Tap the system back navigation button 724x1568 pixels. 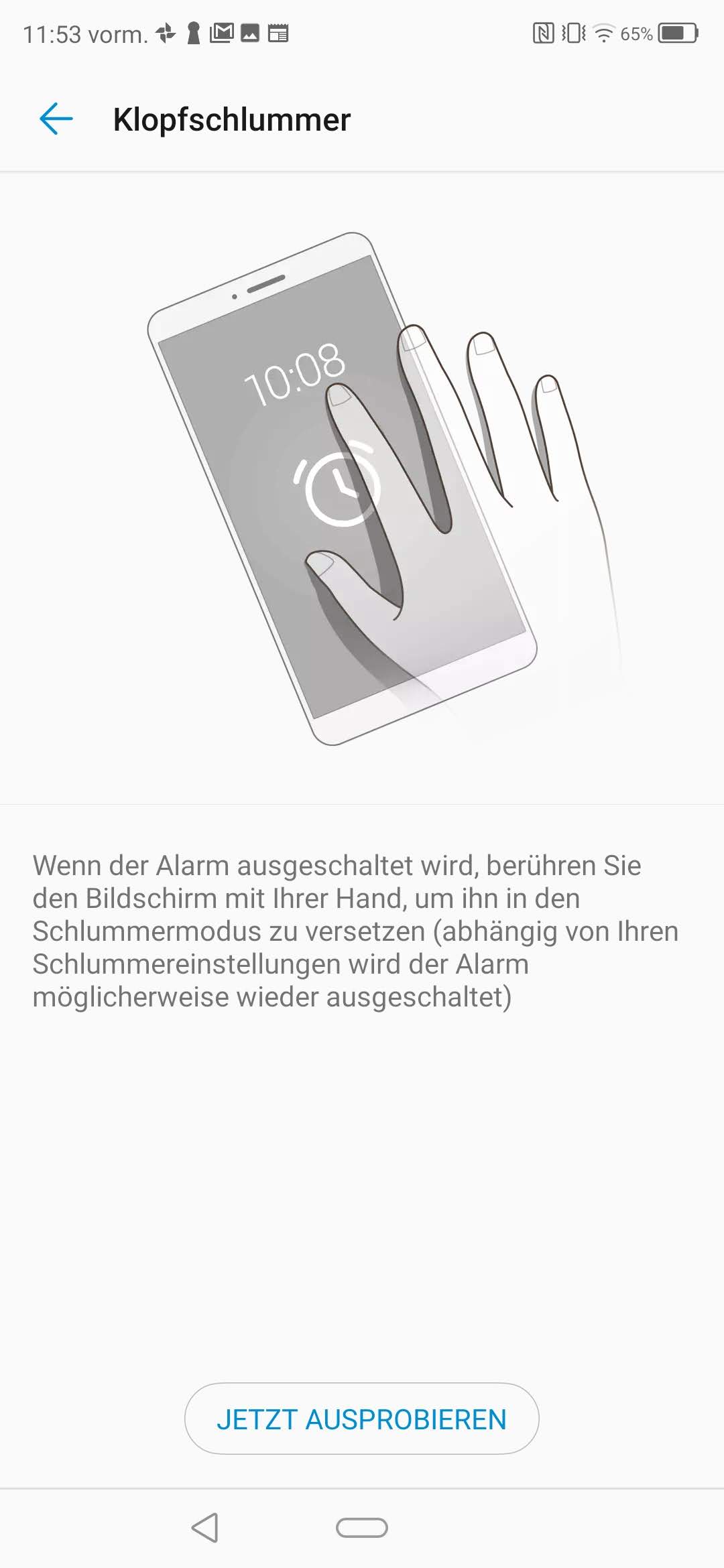(x=205, y=1528)
